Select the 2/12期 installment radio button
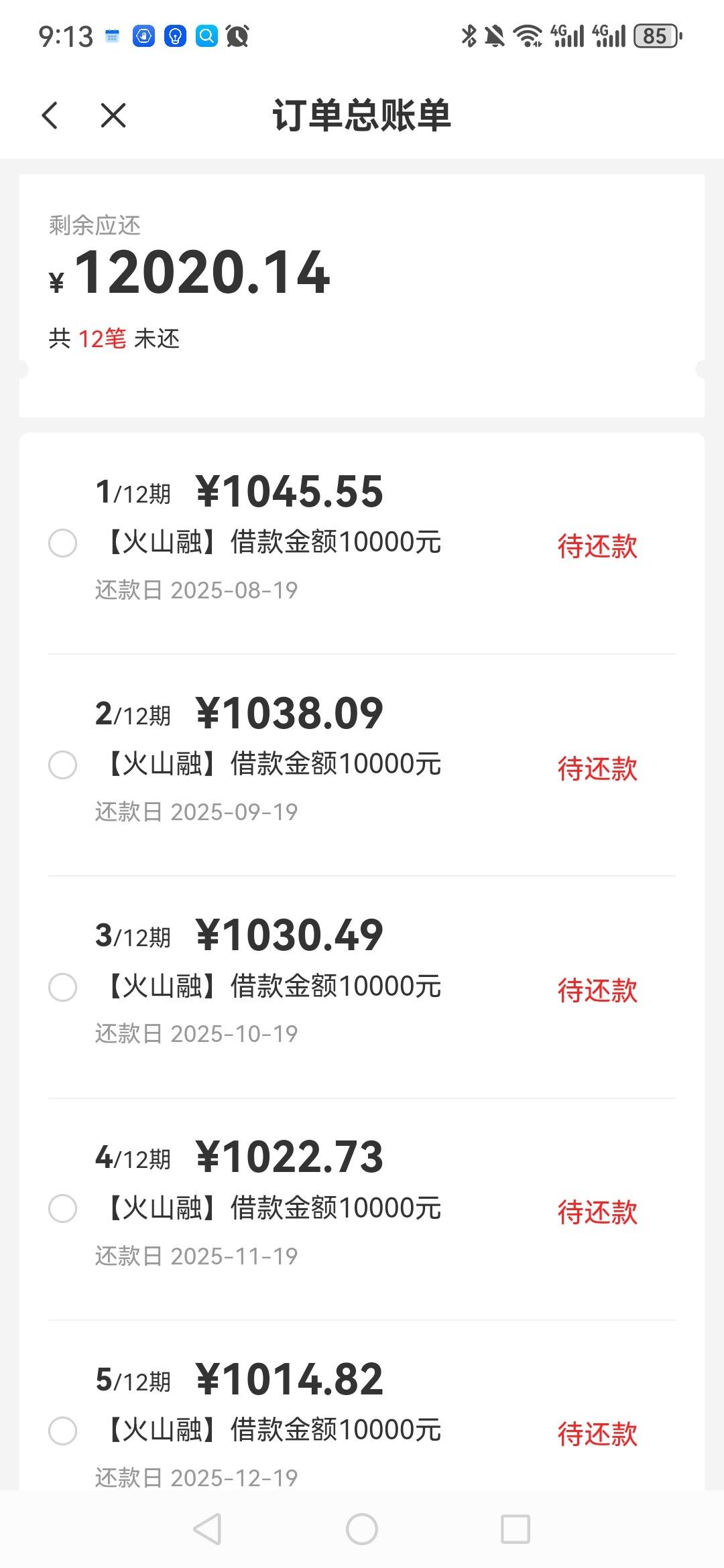The image size is (724, 1568). [x=63, y=765]
